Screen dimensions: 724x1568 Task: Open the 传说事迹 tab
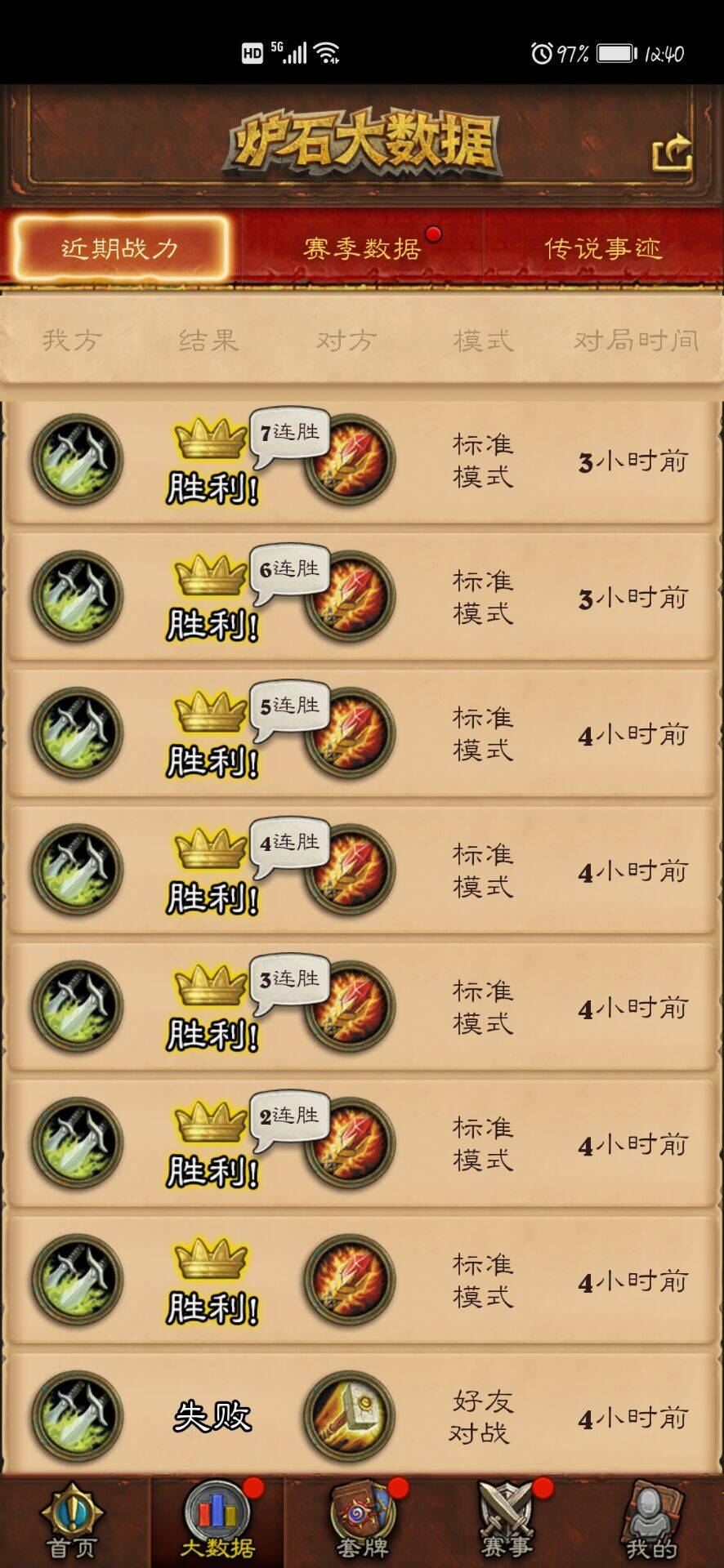click(x=603, y=248)
